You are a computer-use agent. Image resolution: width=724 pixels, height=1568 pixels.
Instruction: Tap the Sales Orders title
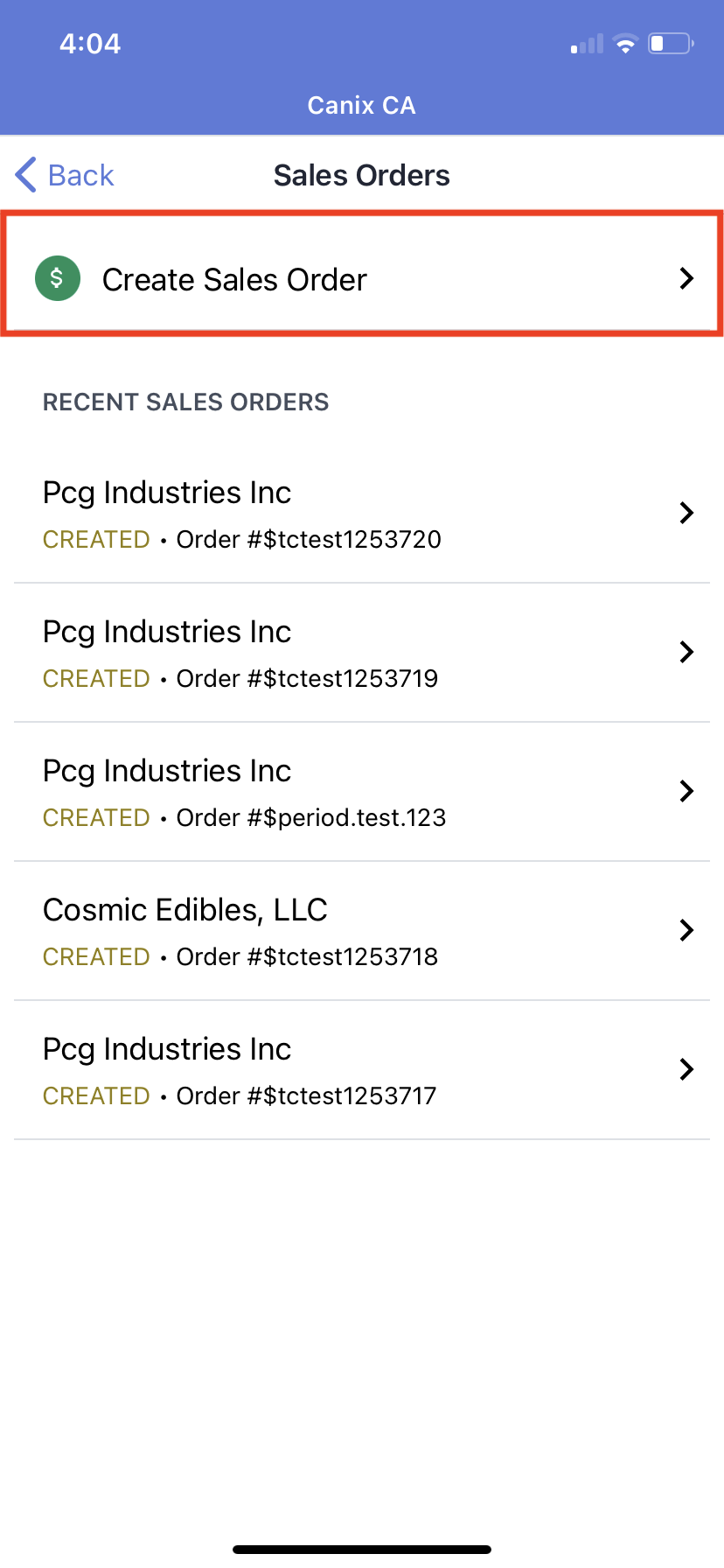pyautogui.click(x=361, y=175)
